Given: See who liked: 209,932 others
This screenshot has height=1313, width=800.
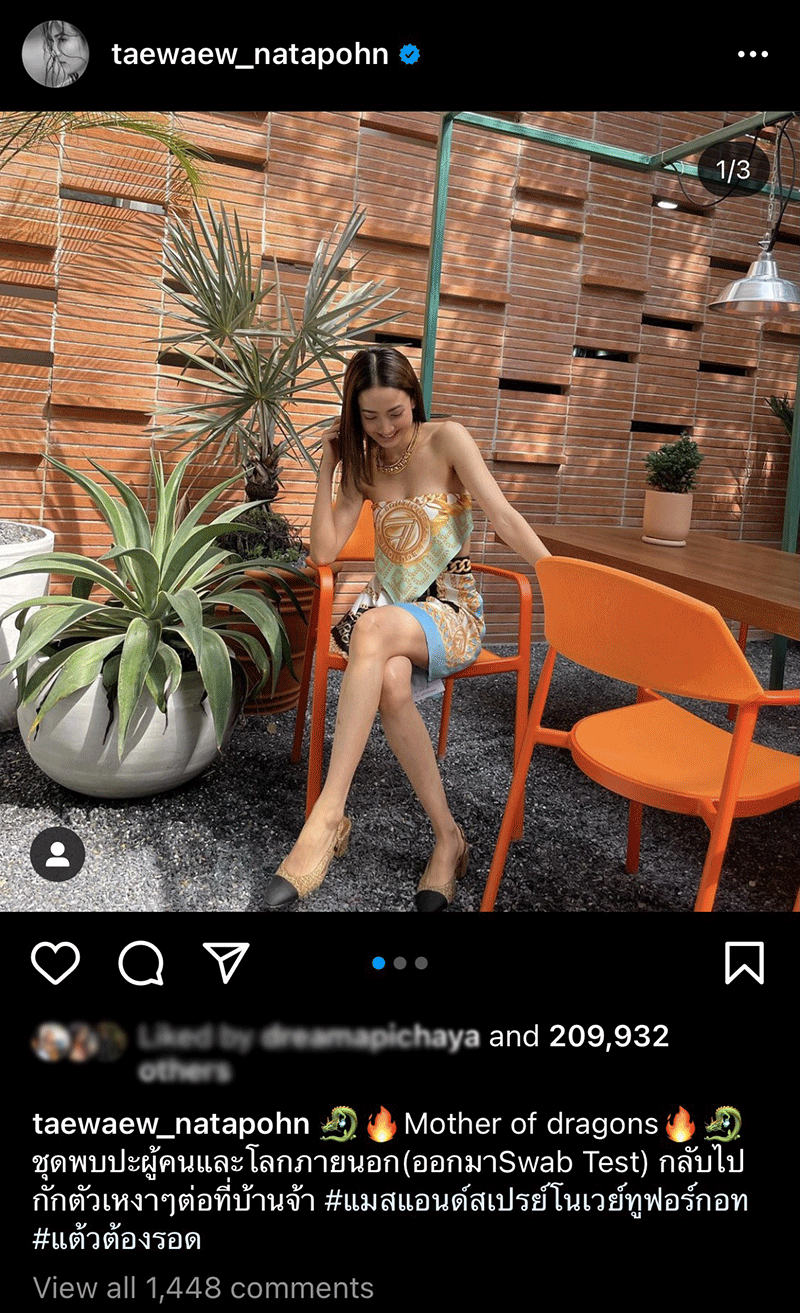Looking at the screenshot, I should 608,1037.
